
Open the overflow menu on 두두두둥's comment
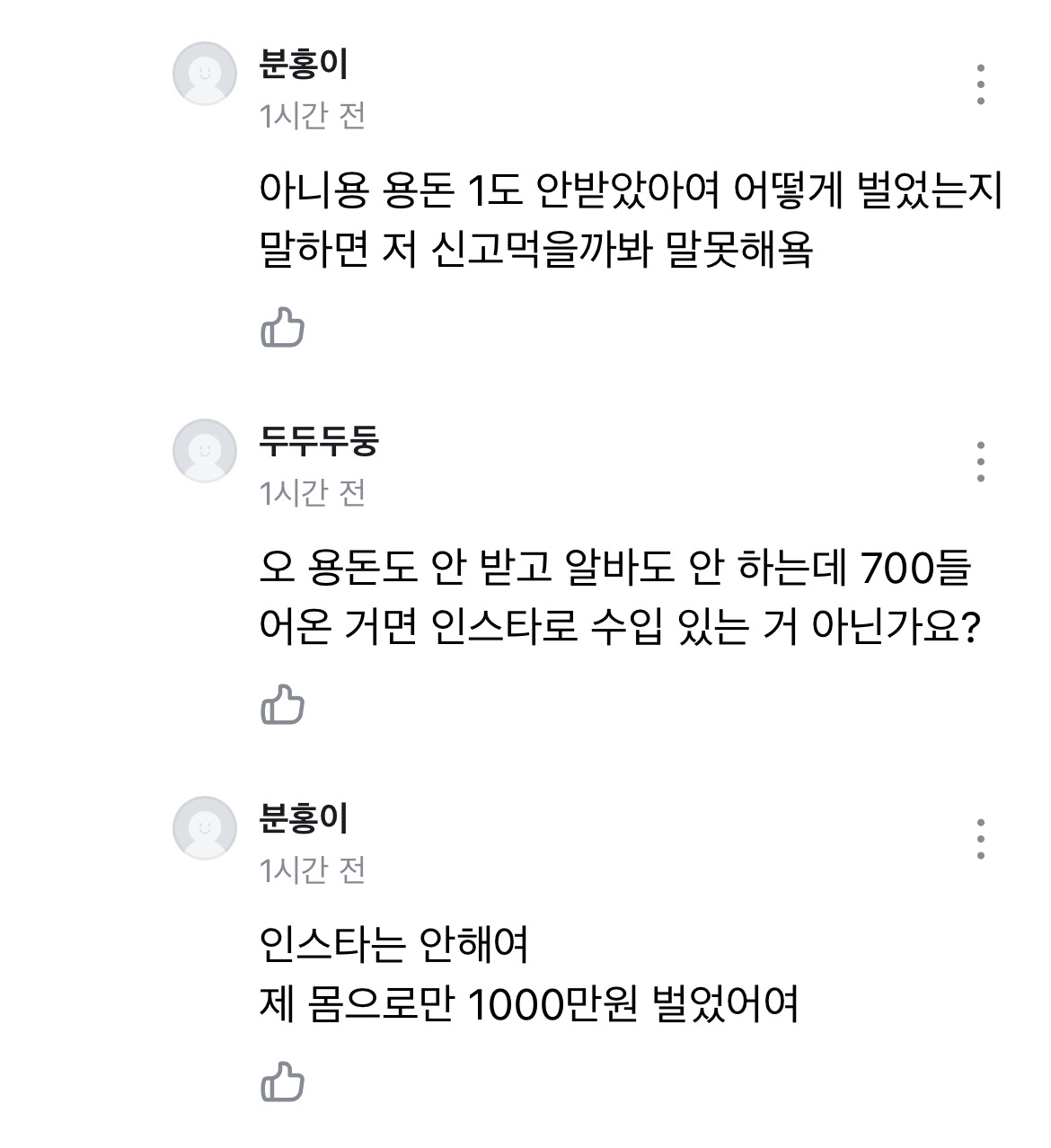pyautogui.click(x=981, y=462)
